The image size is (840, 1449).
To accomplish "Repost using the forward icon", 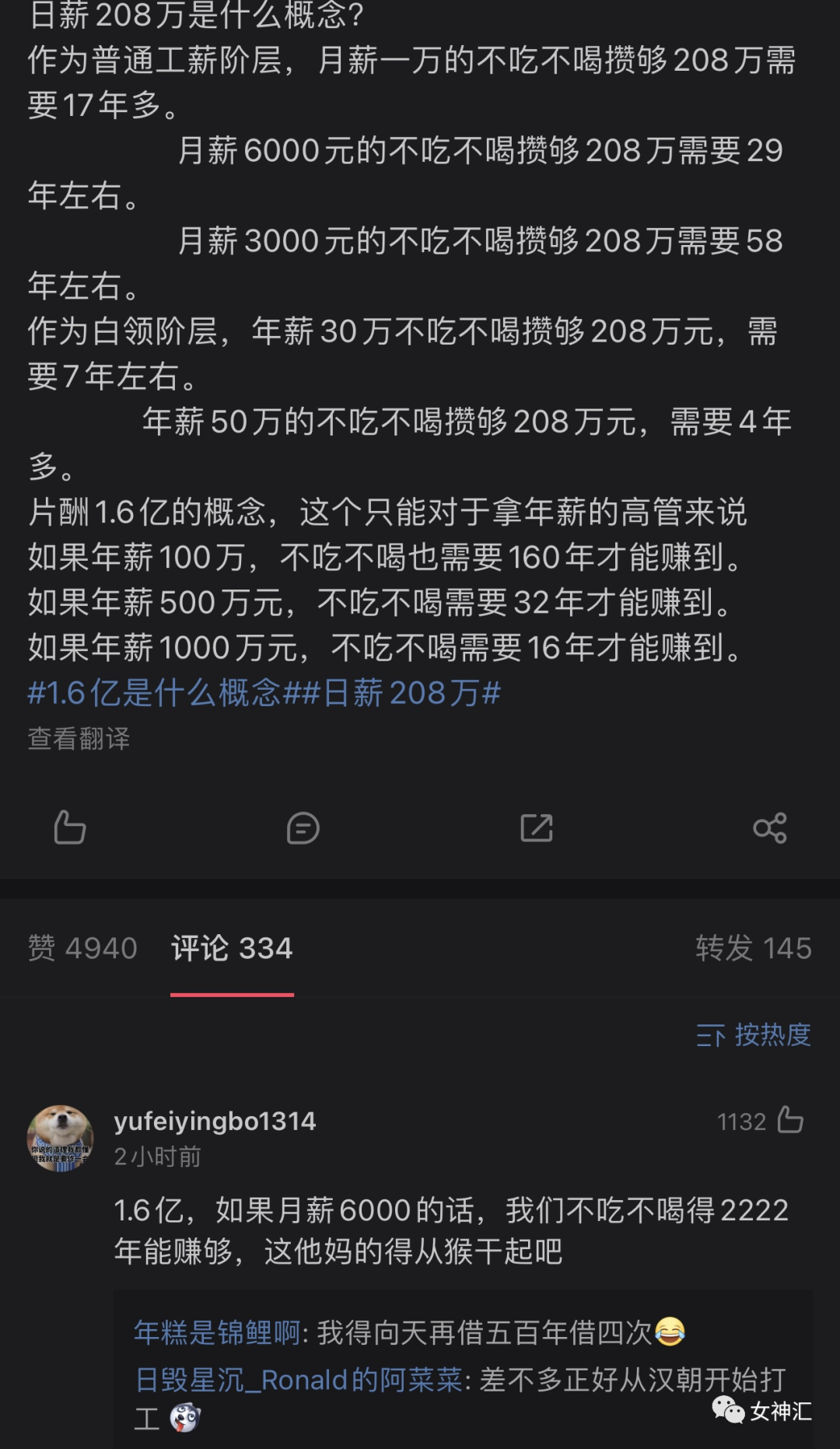I will pos(537,828).
